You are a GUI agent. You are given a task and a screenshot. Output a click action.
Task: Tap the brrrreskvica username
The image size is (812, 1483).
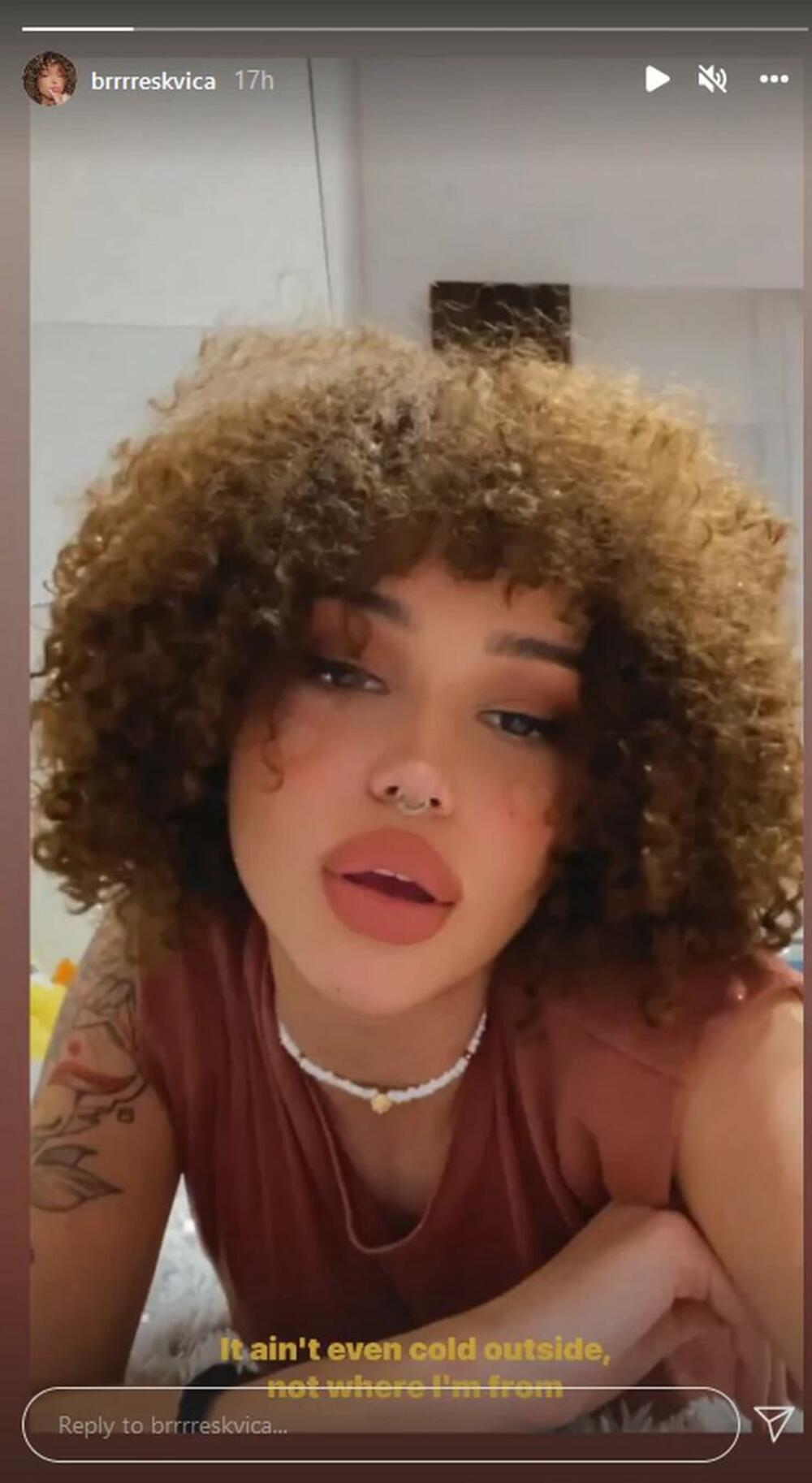(x=153, y=81)
